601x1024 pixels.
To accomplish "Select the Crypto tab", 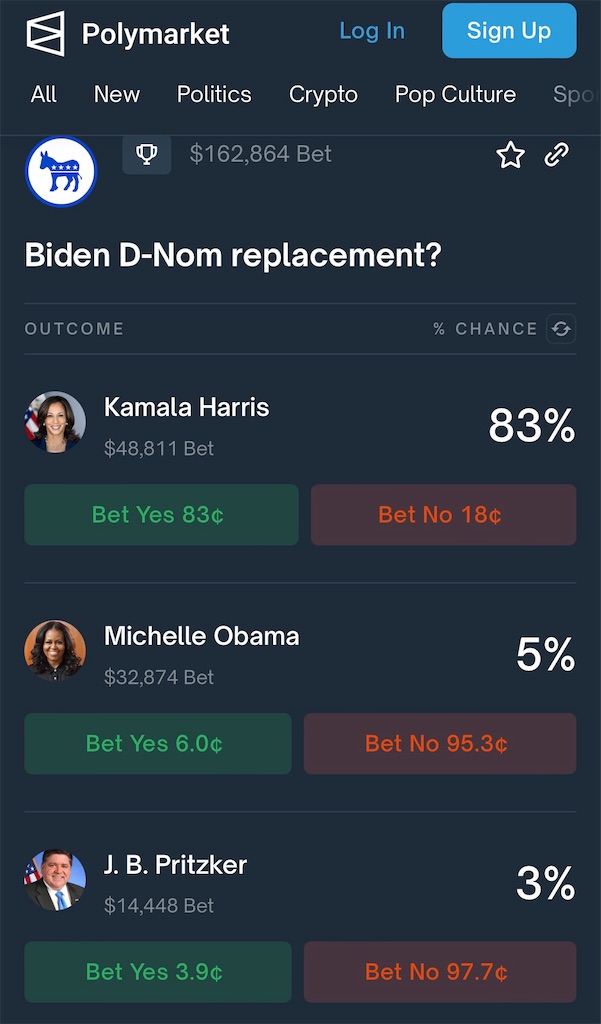I will pos(323,95).
